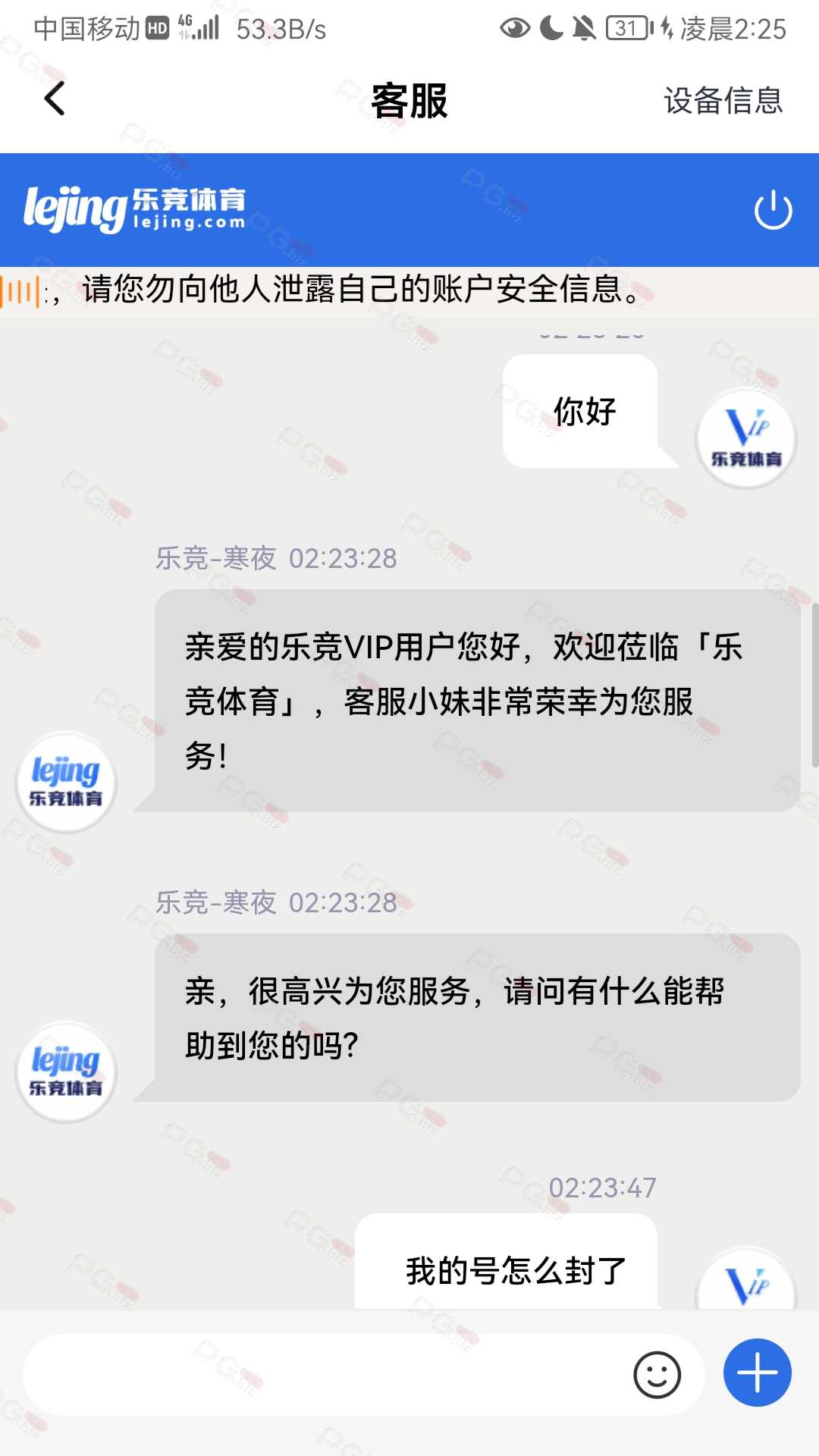Open 设备信息 device info

723,100
